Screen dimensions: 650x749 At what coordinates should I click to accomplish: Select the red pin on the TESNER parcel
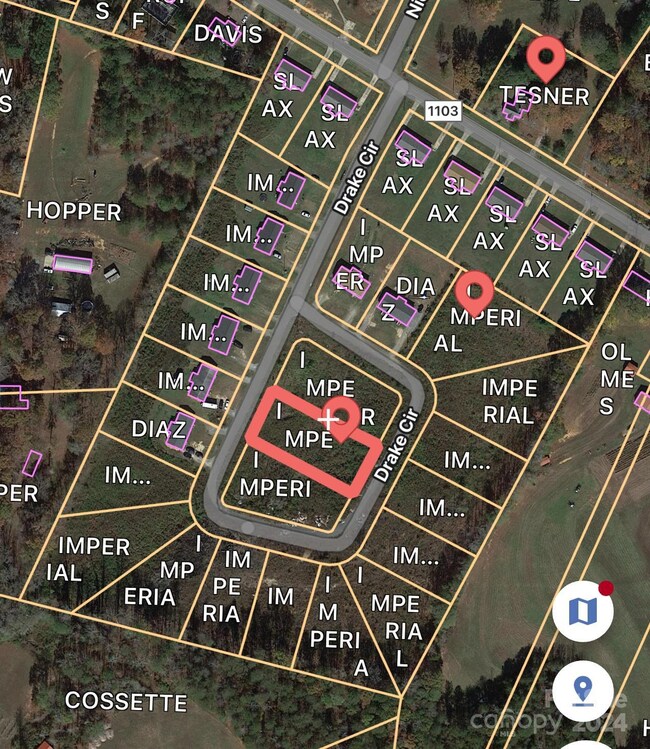click(x=546, y=57)
